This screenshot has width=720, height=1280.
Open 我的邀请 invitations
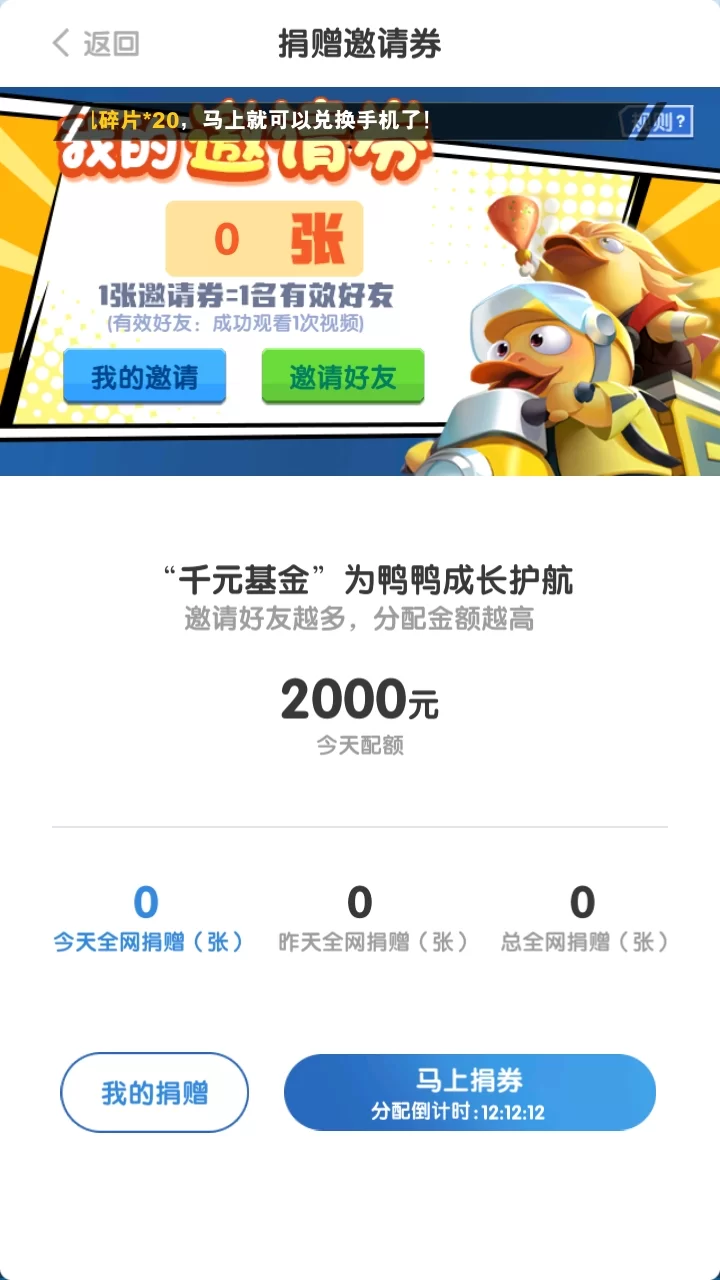click(145, 377)
